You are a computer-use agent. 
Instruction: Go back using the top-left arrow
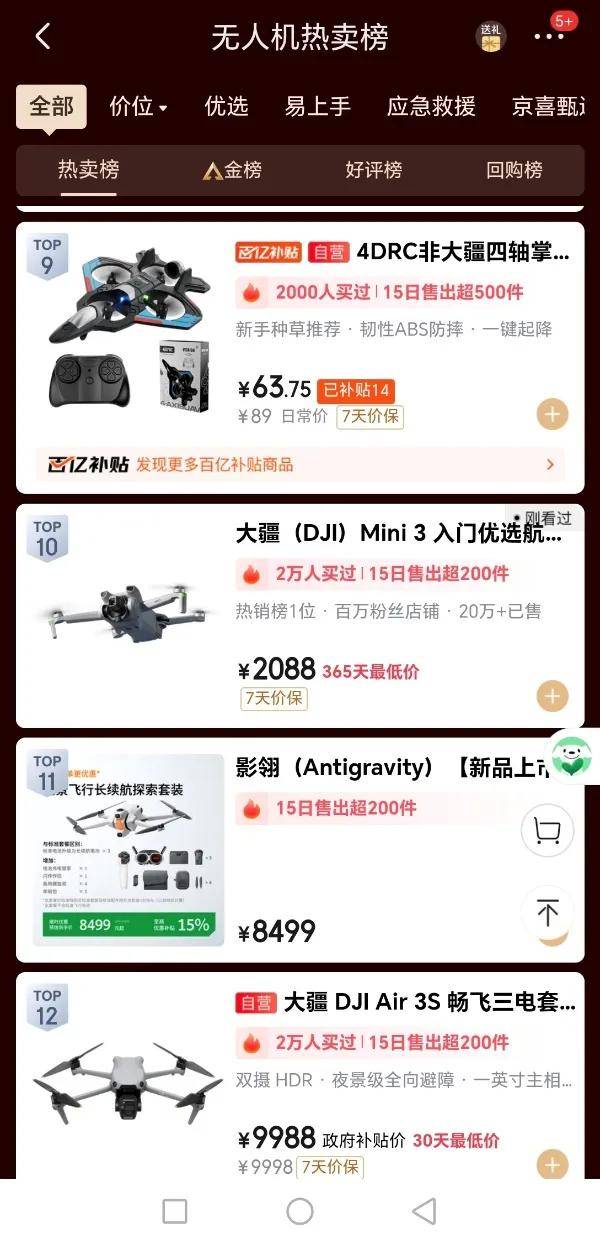click(42, 37)
